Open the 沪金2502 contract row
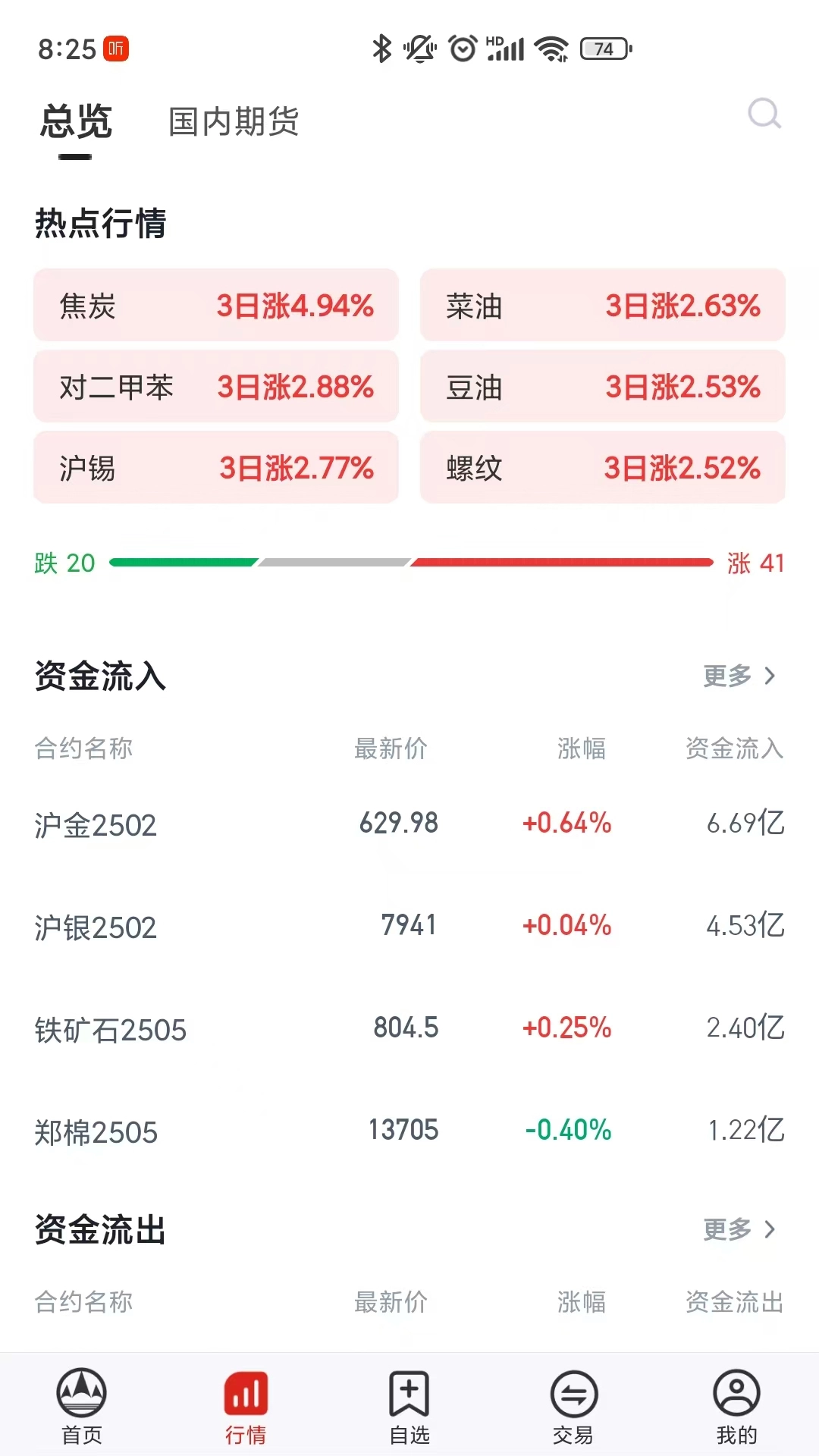 pos(409,824)
